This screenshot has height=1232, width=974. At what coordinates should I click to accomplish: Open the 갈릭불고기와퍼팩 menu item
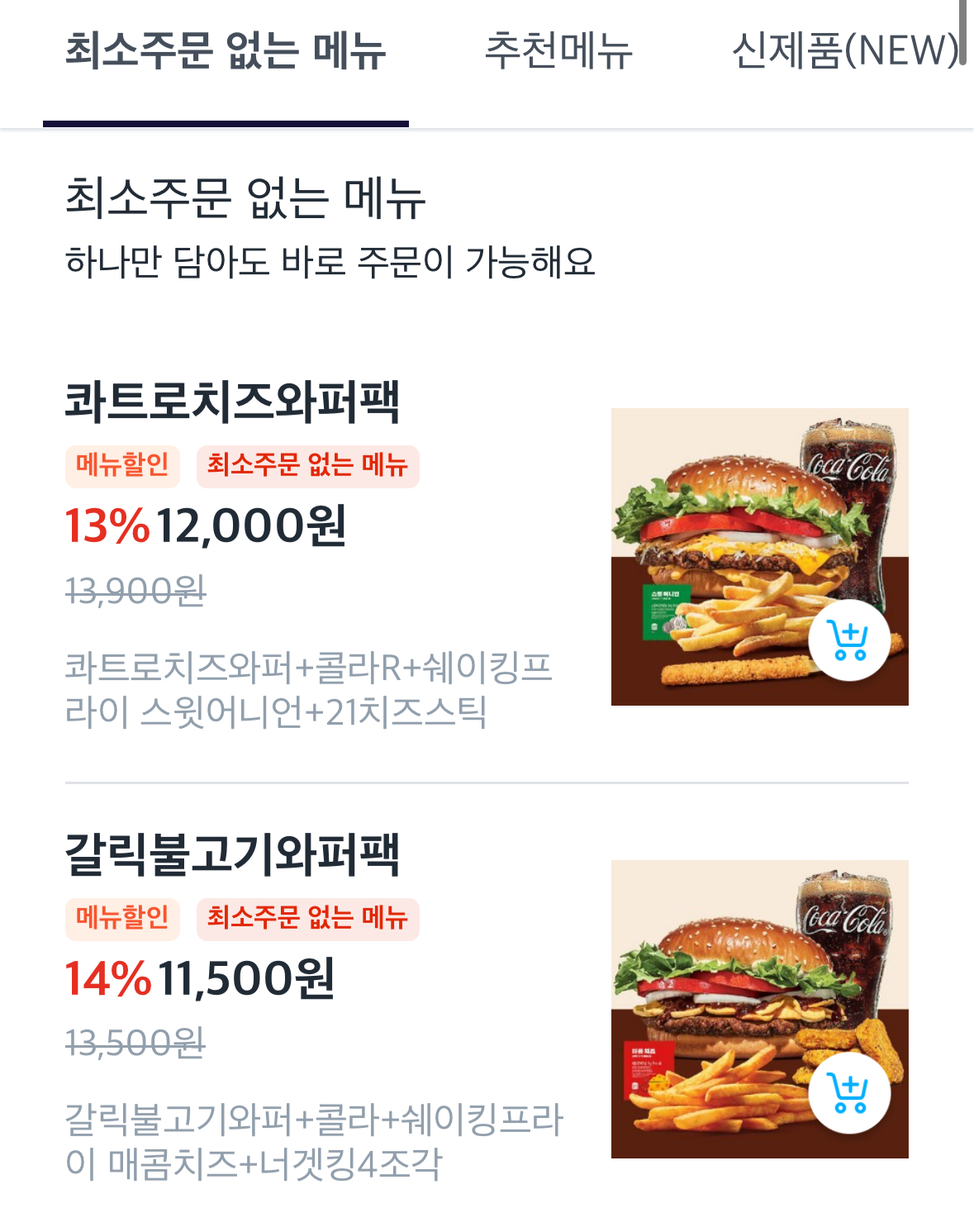(x=232, y=855)
